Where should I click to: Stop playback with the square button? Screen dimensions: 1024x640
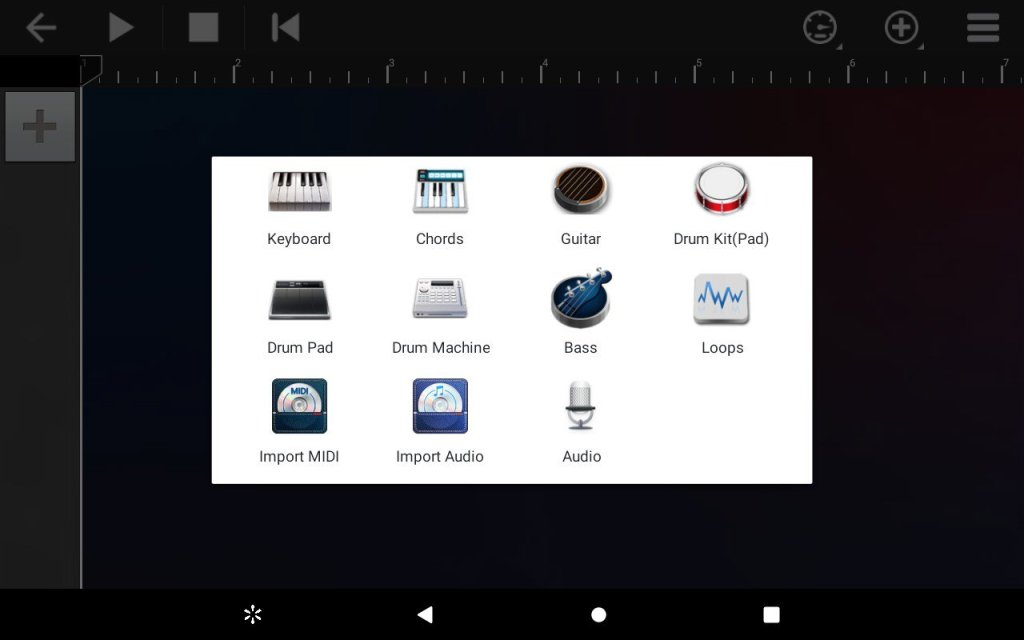coord(203,28)
